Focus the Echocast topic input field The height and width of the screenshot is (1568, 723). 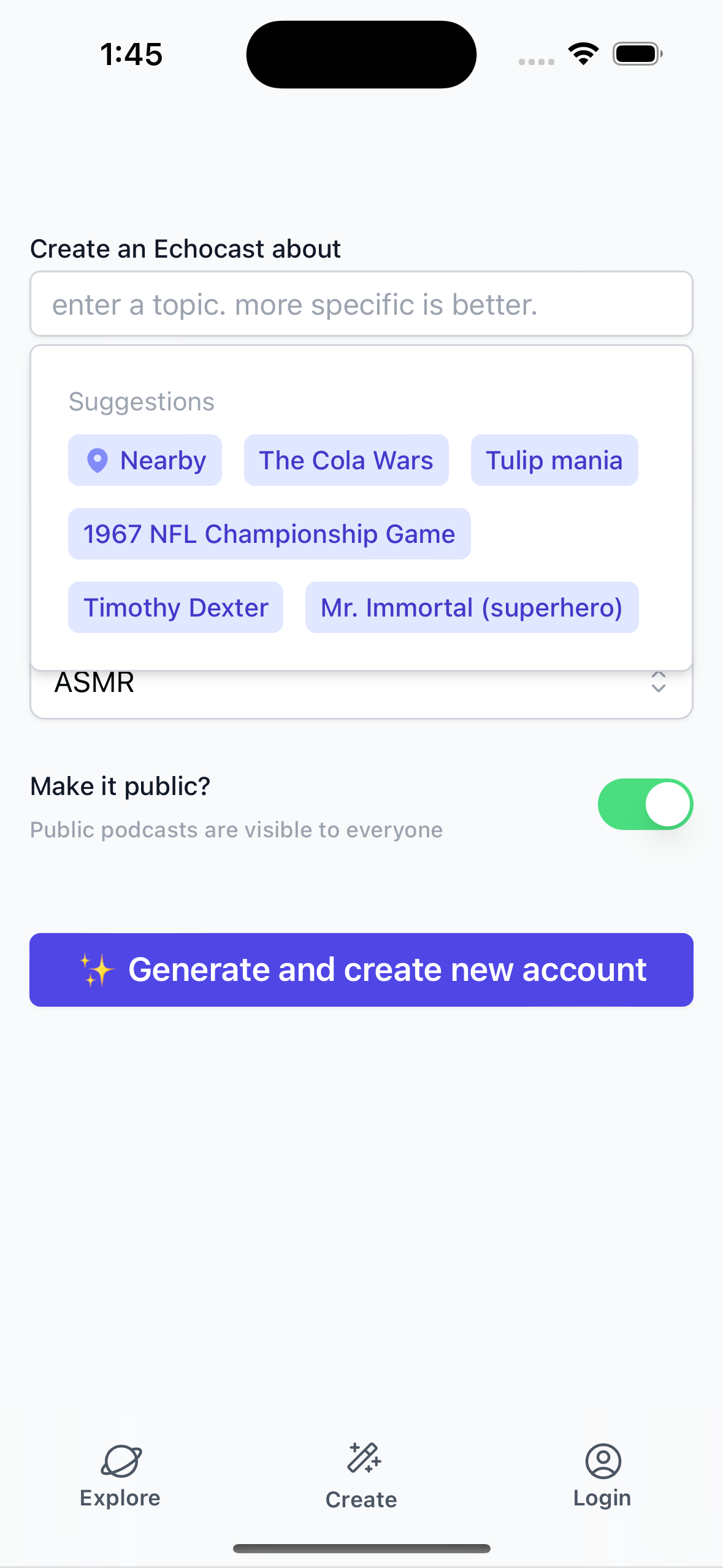click(x=361, y=304)
